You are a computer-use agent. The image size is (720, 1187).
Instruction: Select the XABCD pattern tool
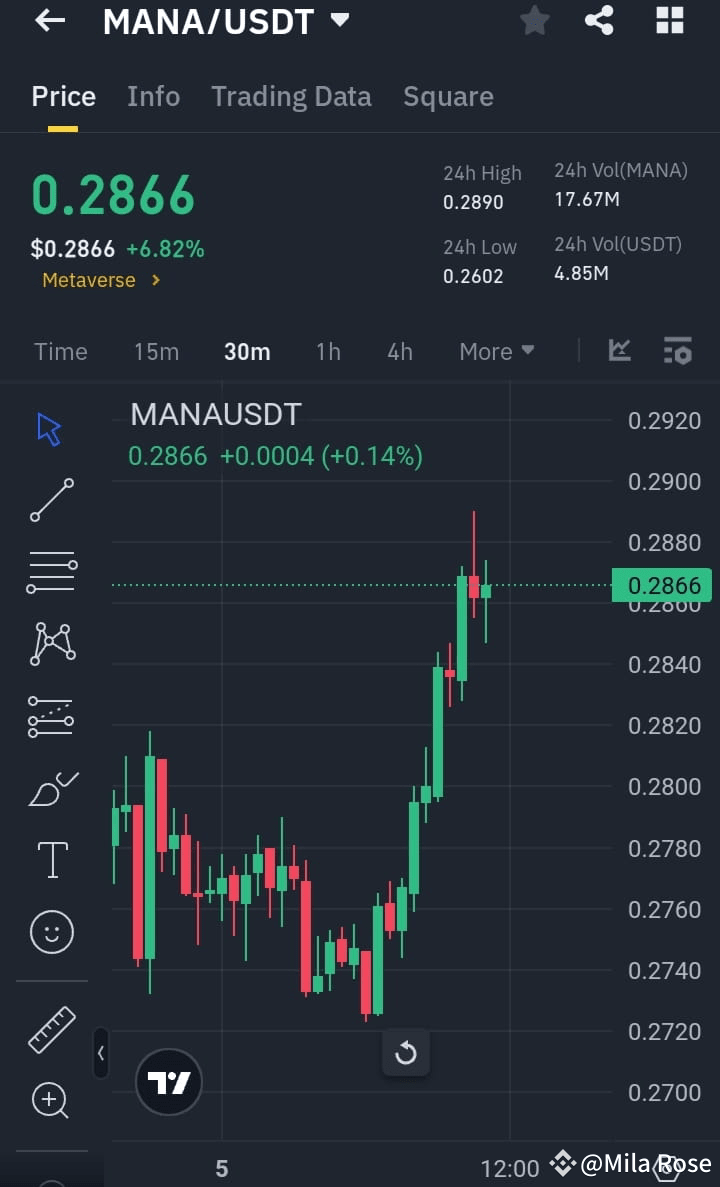(48, 643)
